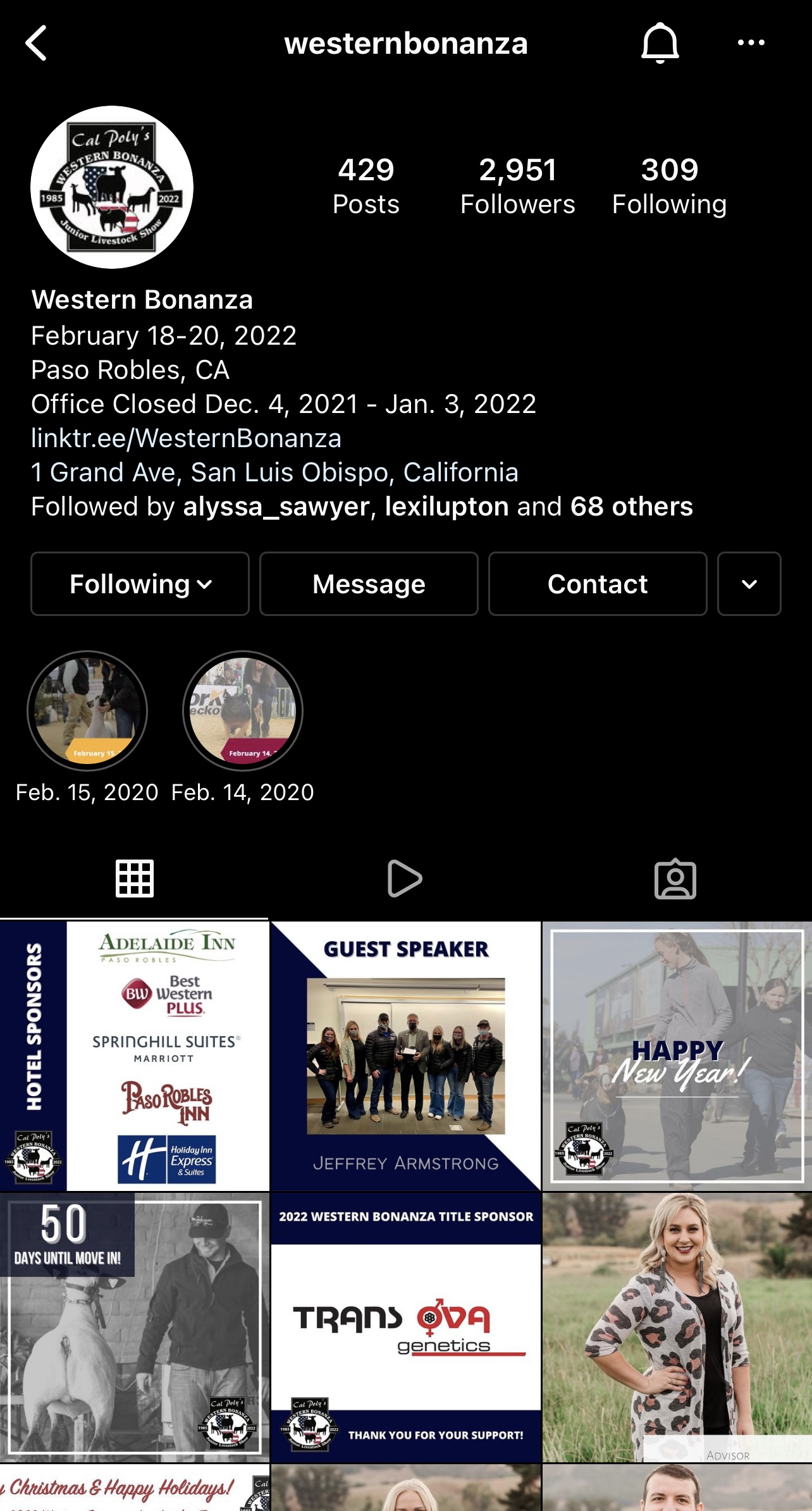This screenshot has width=812, height=1511.
Task: Expand suggested accounts with chevron button
Action: point(749,584)
